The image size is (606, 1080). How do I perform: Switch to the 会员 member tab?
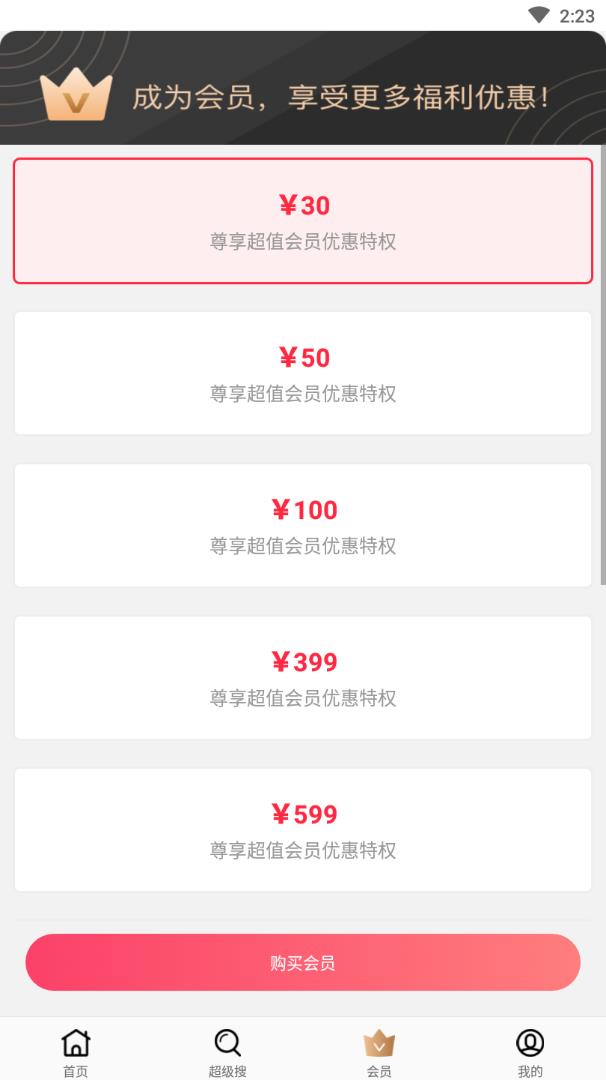pyautogui.click(x=379, y=1051)
